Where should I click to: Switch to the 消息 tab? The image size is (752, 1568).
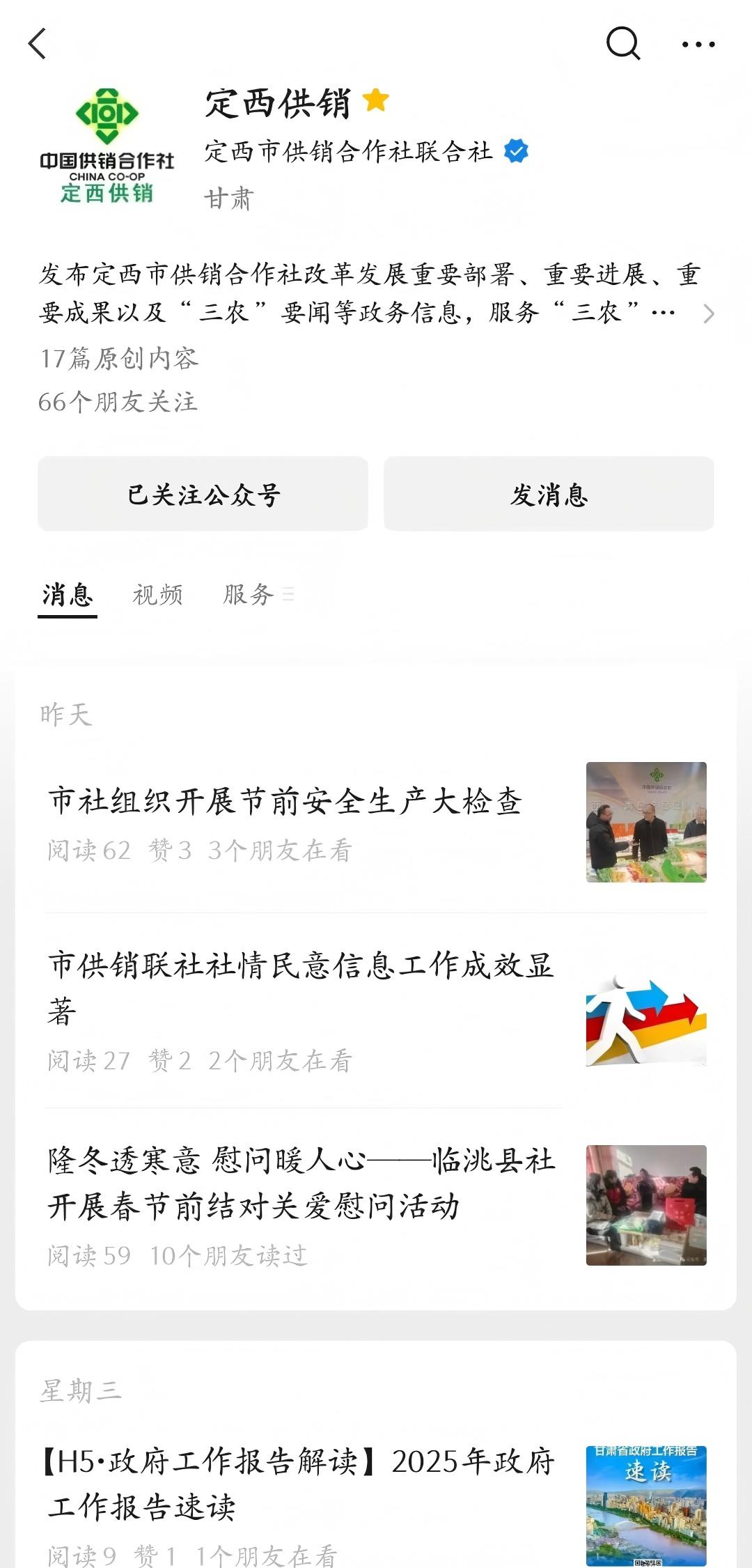[68, 595]
